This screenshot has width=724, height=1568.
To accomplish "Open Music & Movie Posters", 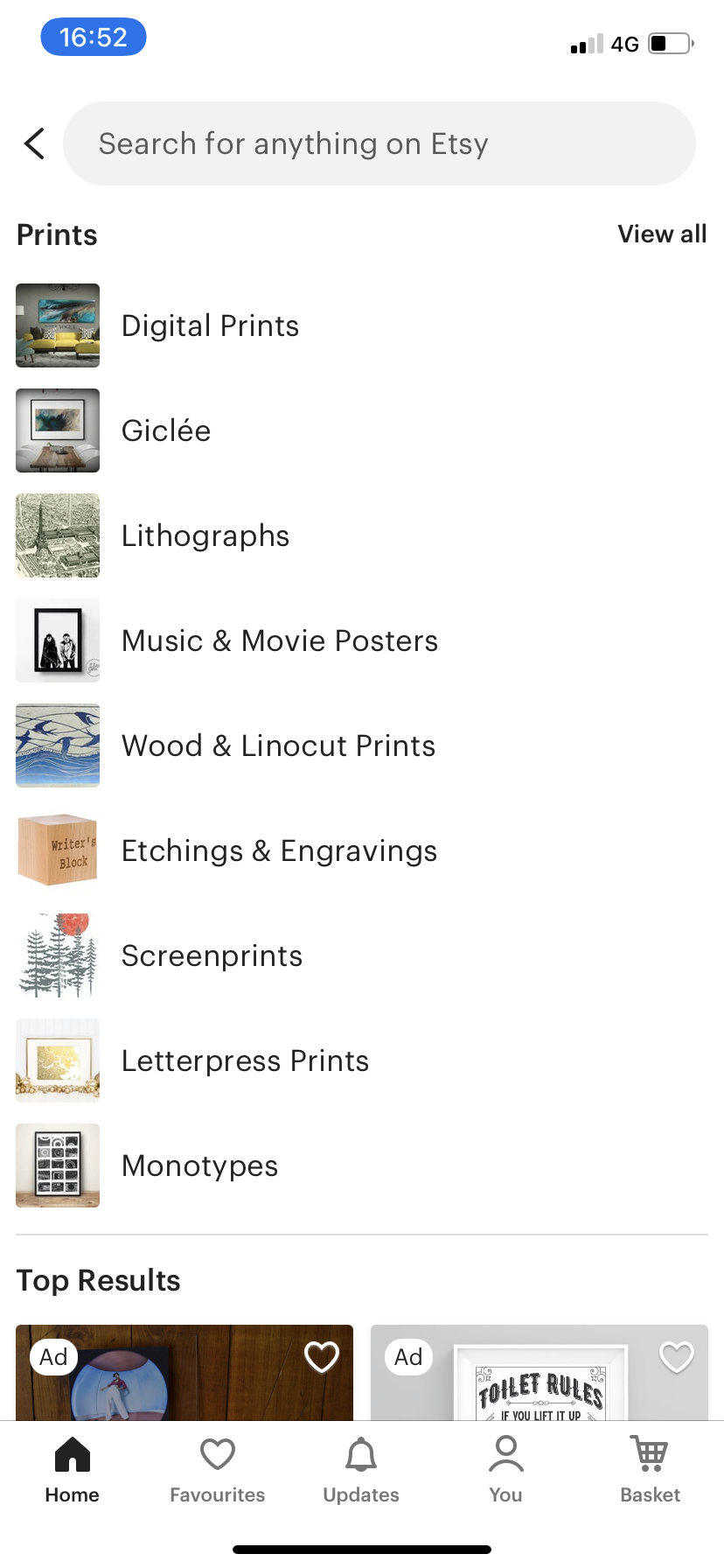I will coord(280,640).
